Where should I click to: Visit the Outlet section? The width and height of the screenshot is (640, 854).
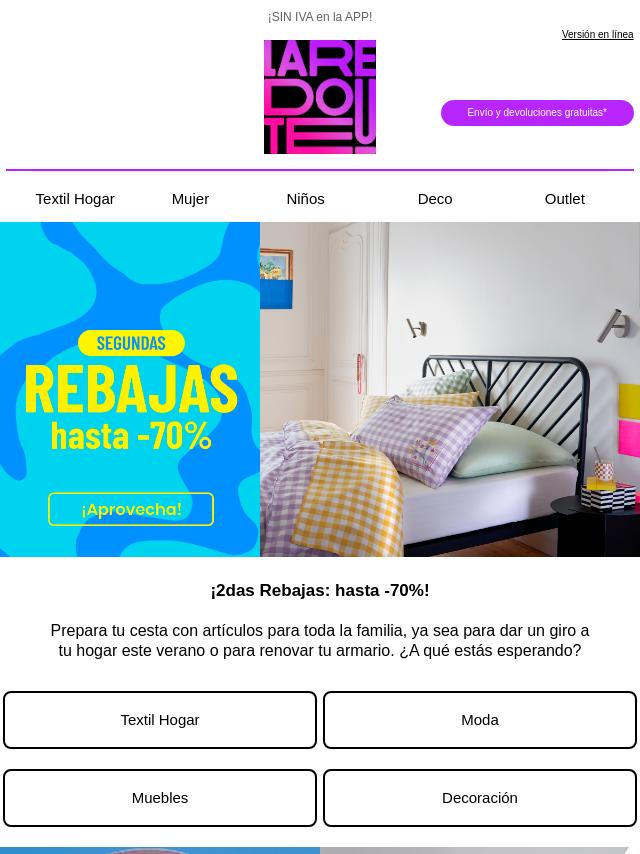click(x=564, y=199)
